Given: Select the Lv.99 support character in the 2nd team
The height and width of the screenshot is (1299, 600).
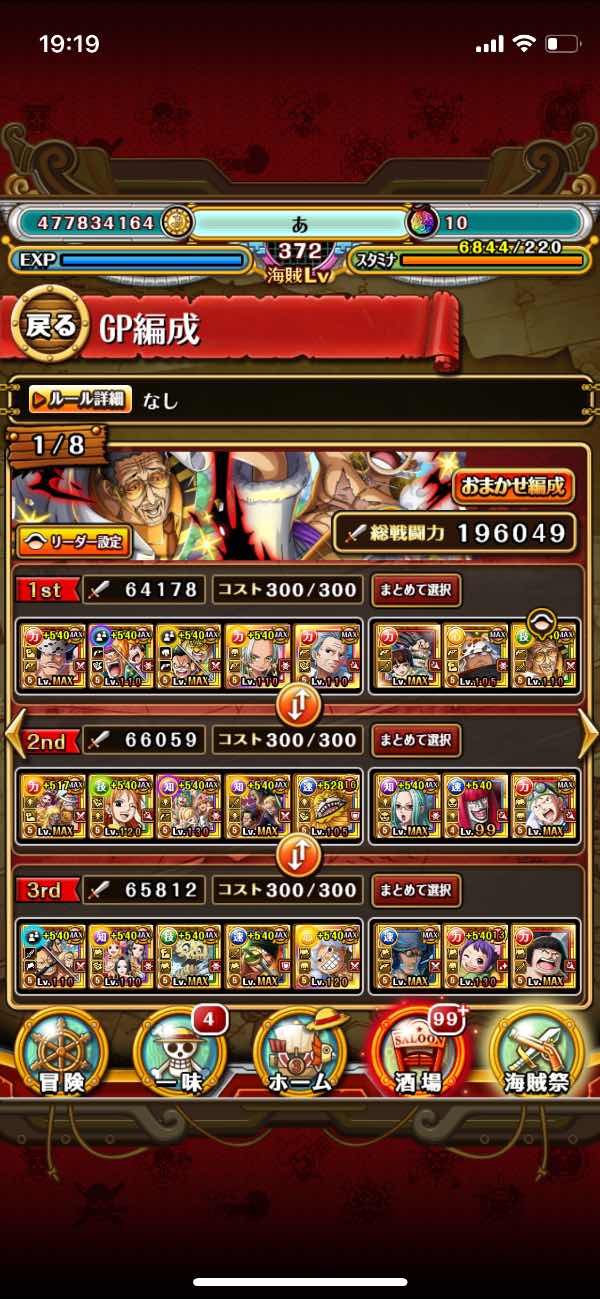Looking at the screenshot, I should coord(475,806).
